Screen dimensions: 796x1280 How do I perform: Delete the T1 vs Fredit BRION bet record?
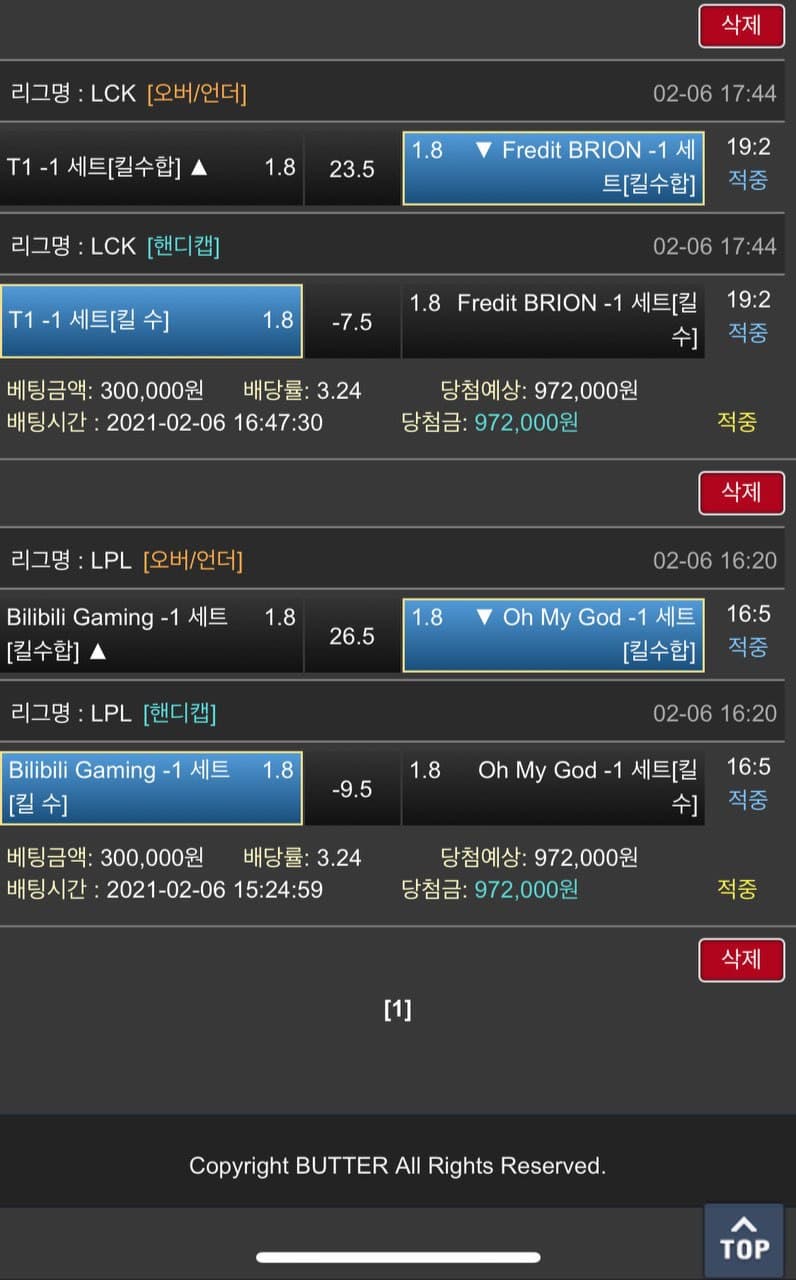click(741, 492)
